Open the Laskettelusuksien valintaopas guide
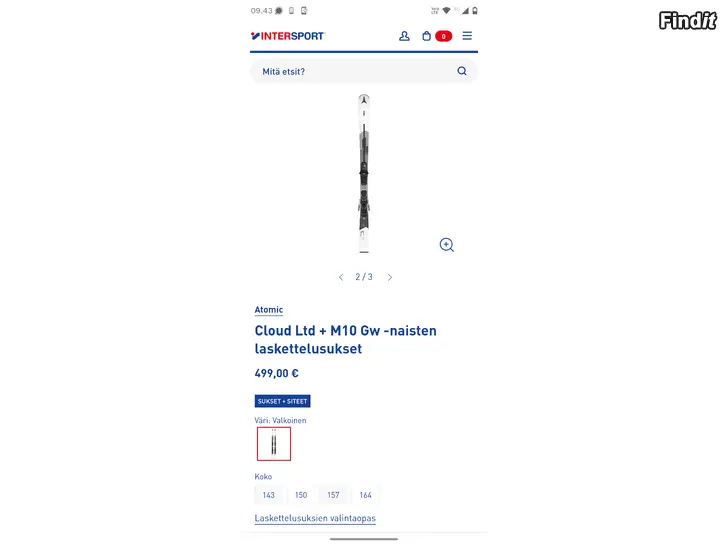The height and width of the screenshot is (546, 728). (x=315, y=518)
